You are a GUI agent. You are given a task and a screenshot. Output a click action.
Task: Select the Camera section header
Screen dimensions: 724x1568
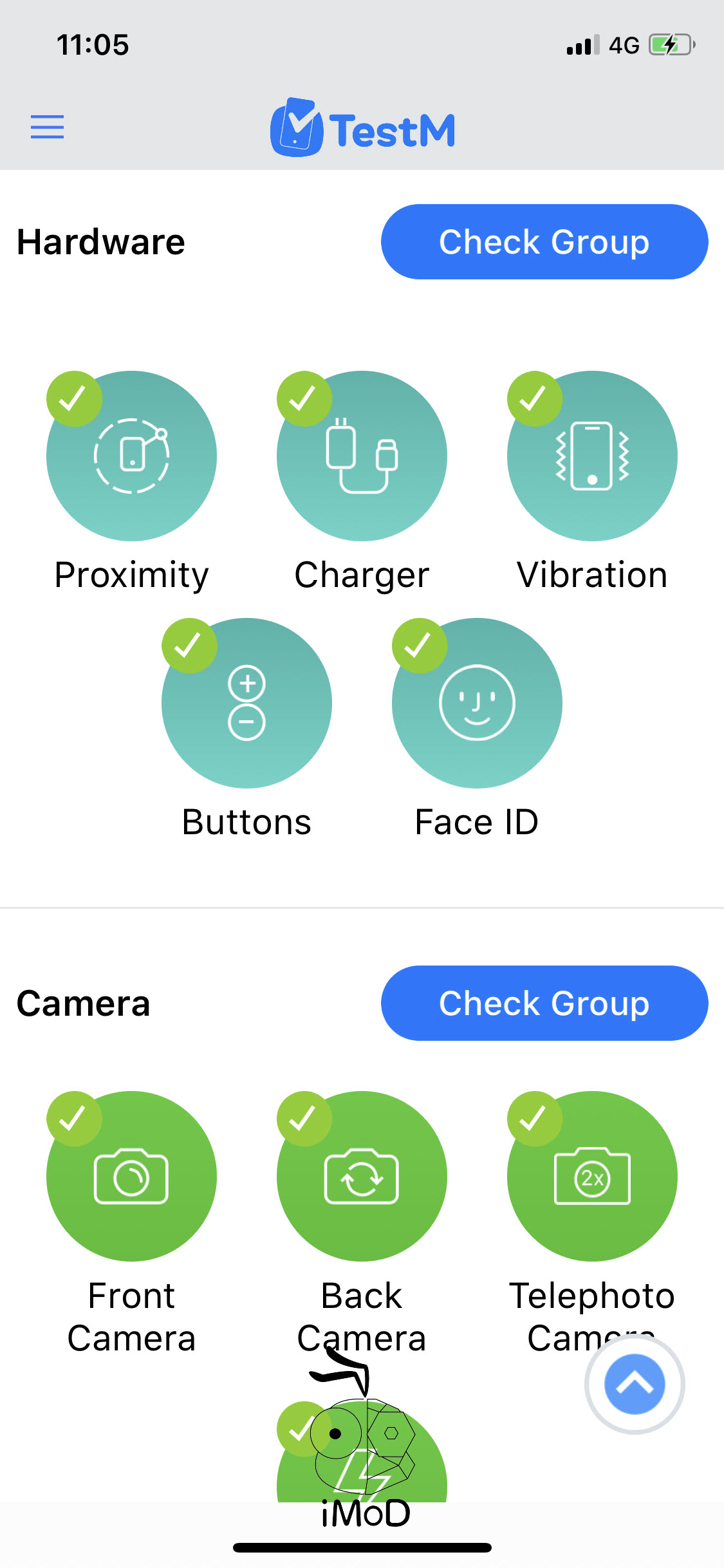pos(82,1003)
